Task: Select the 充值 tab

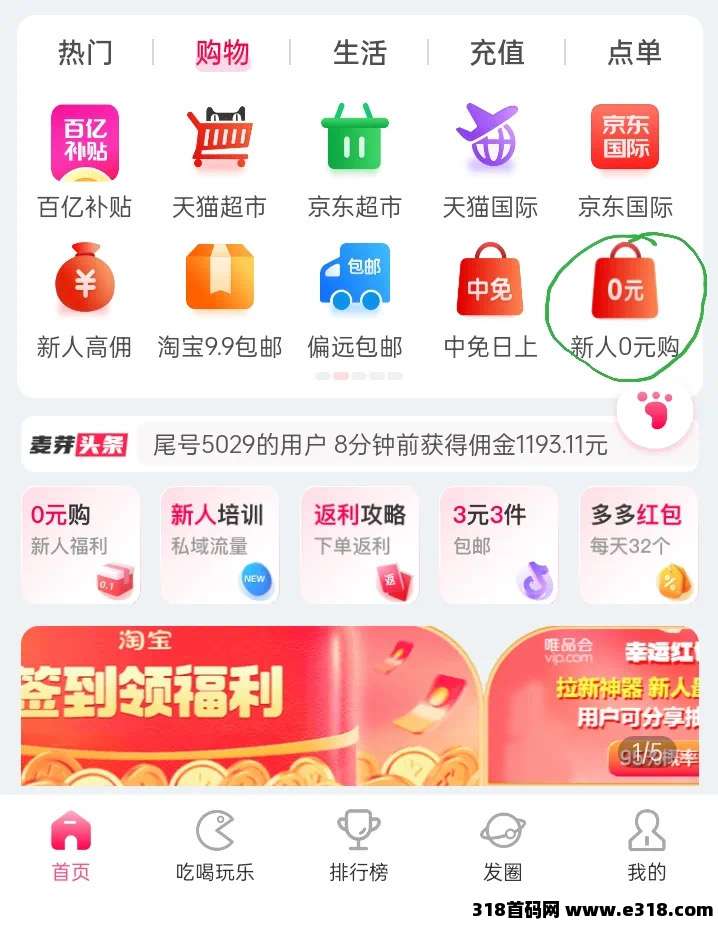Action: click(496, 52)
